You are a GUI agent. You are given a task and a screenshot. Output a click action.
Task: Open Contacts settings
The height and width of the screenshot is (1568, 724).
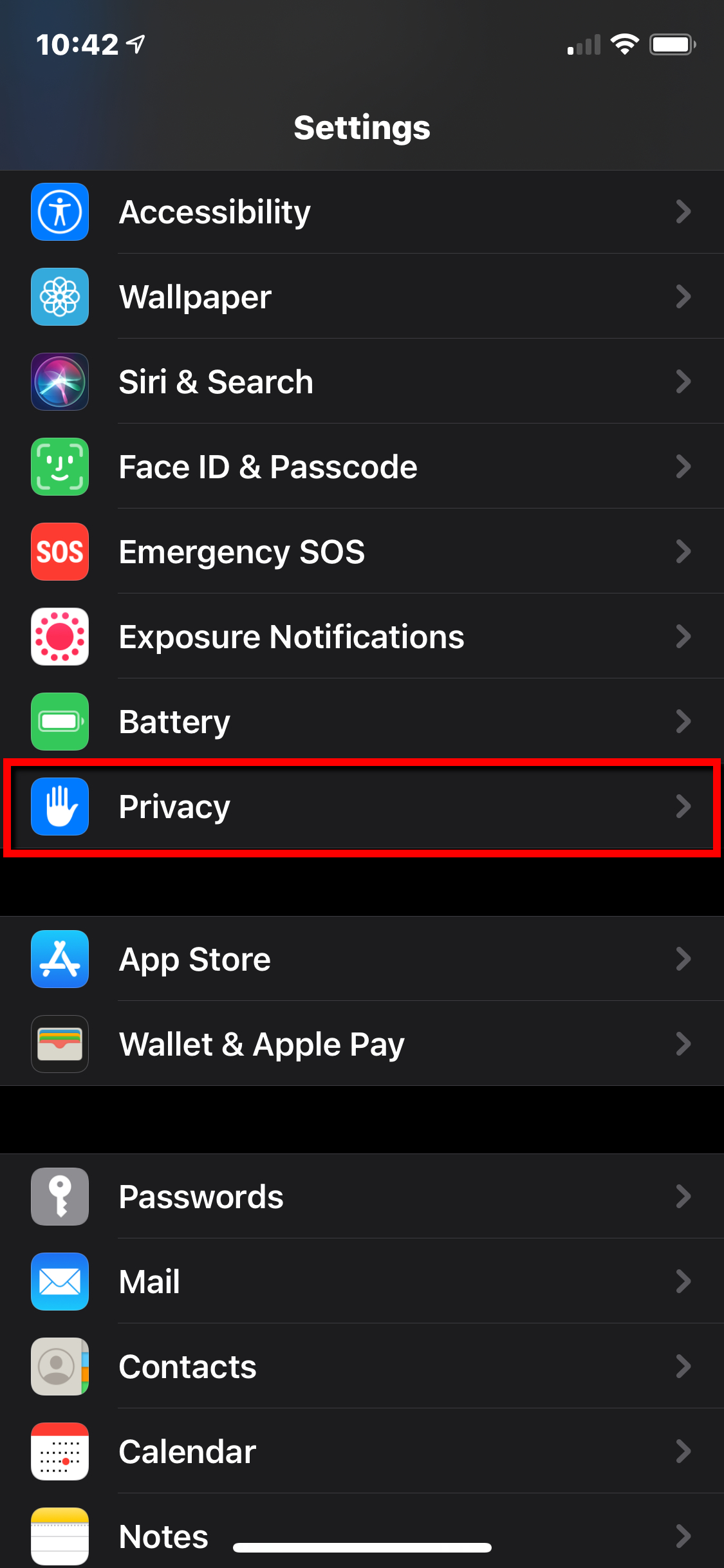pos(362,1367)
